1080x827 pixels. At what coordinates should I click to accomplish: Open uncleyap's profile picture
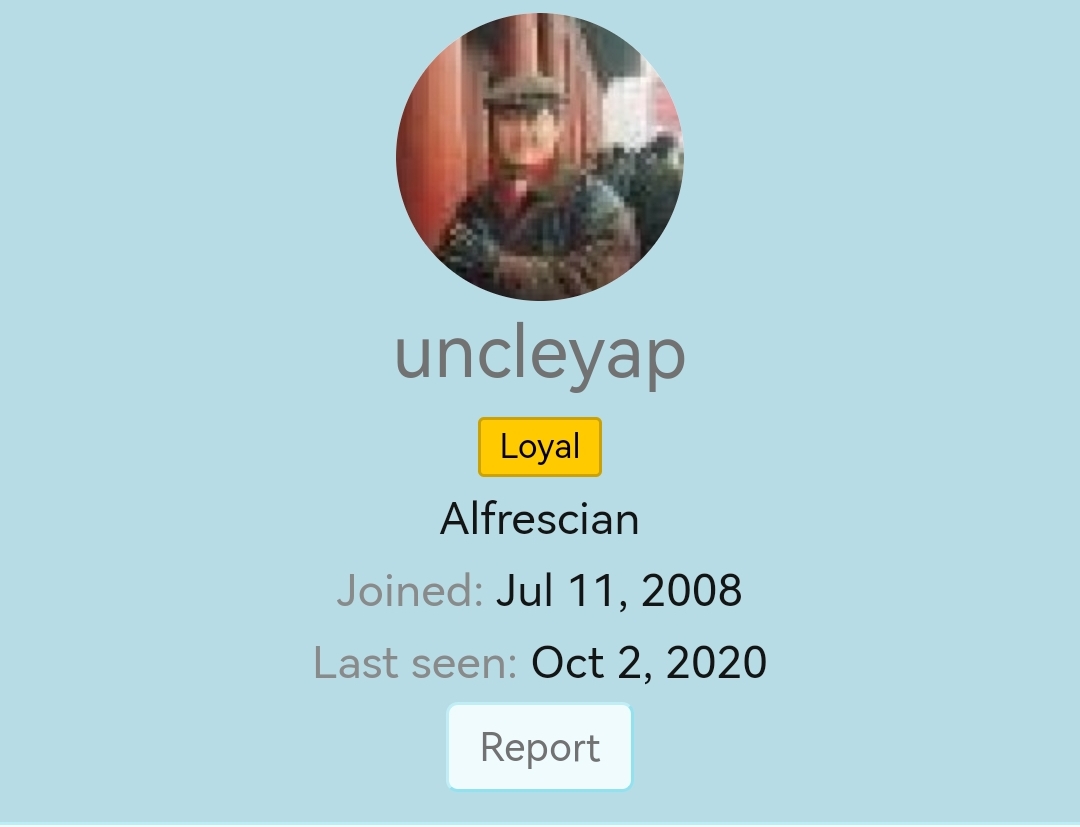pyautogui.click(x=540, y=157)
